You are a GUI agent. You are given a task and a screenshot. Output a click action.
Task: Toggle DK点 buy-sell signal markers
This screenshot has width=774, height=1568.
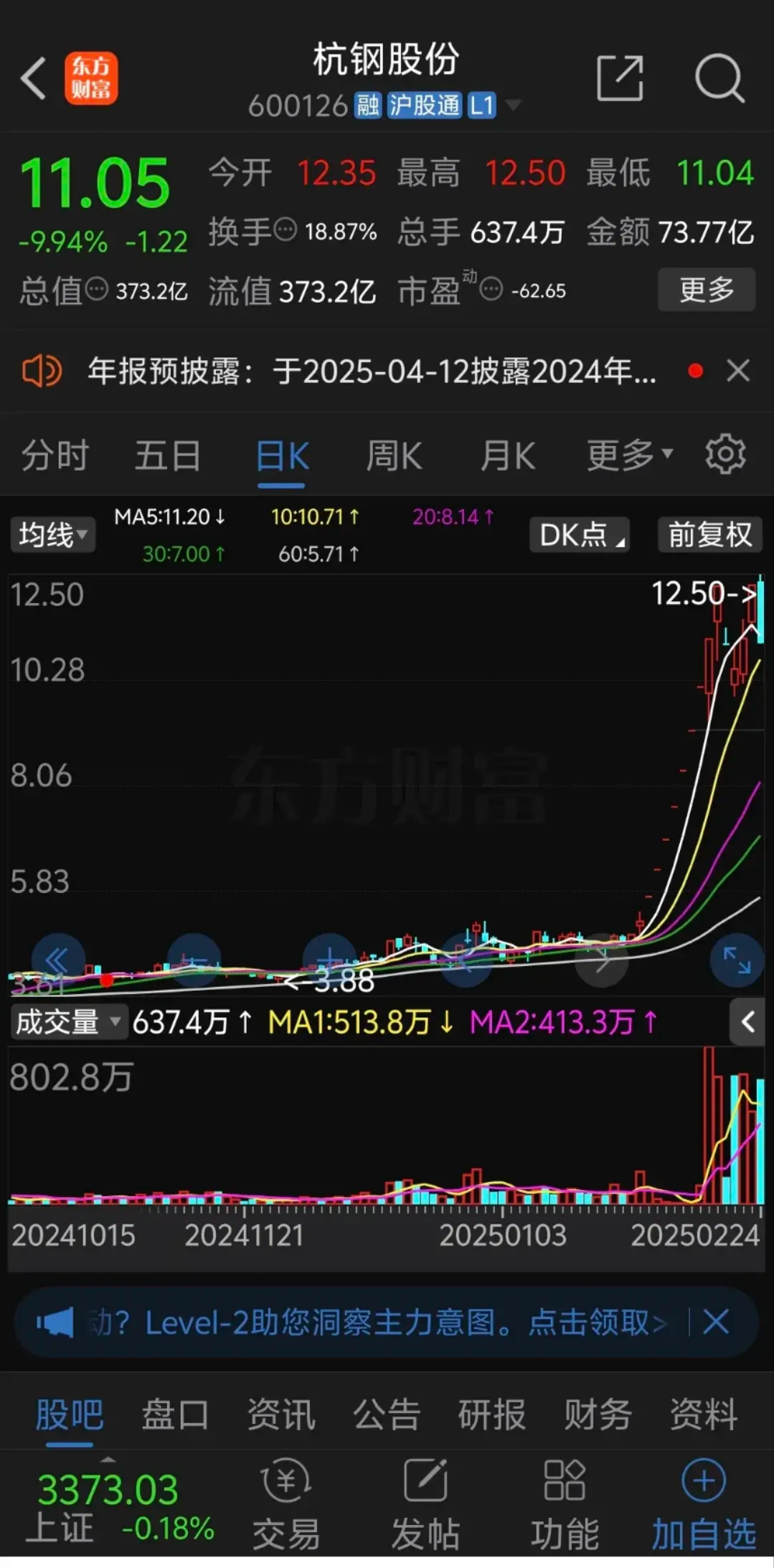point(578,536)
